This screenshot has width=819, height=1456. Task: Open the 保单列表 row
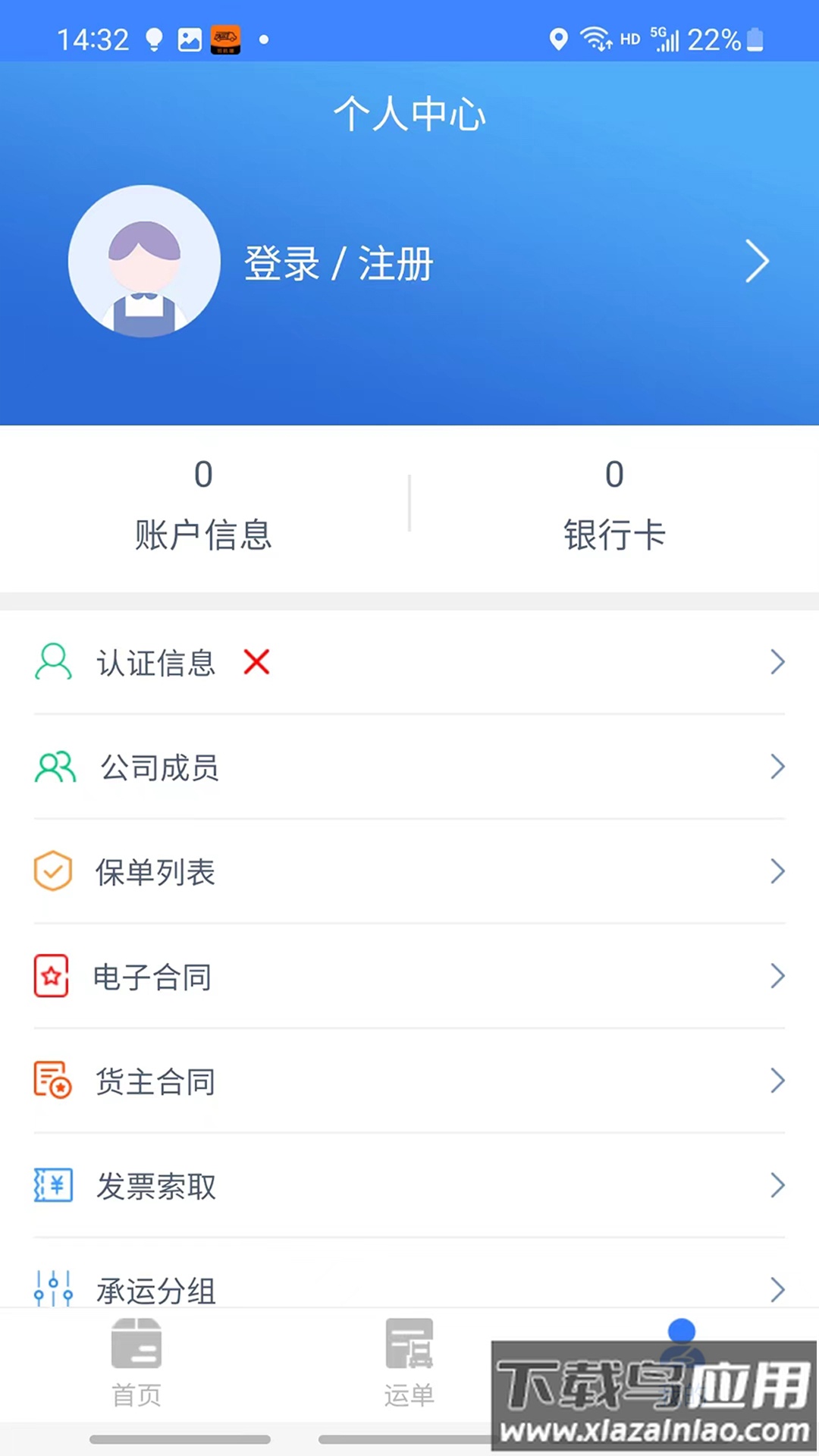(x=409, y=871)
